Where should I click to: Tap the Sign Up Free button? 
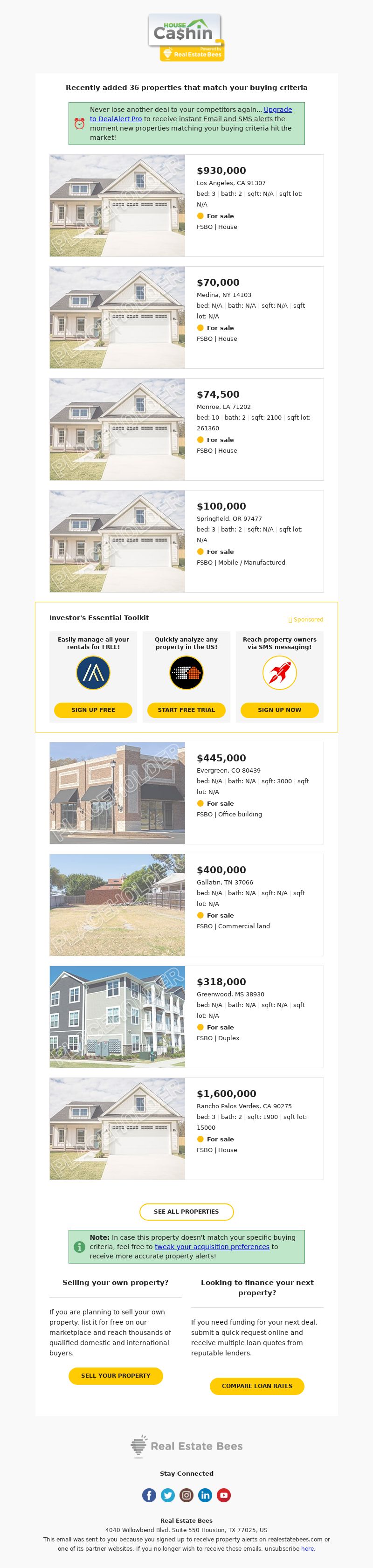93,710
